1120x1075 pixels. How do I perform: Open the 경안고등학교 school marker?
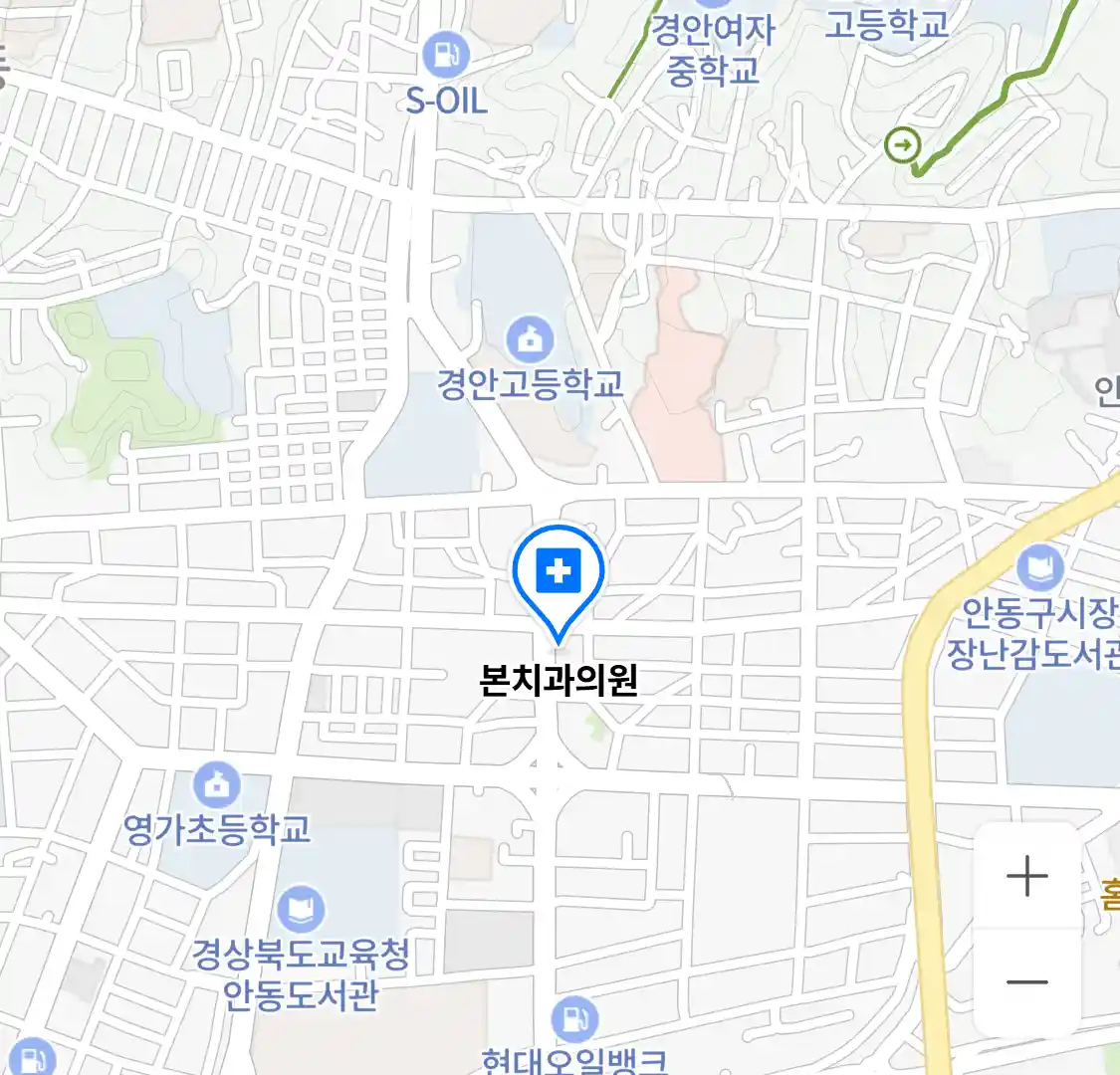tap(531, 339)
